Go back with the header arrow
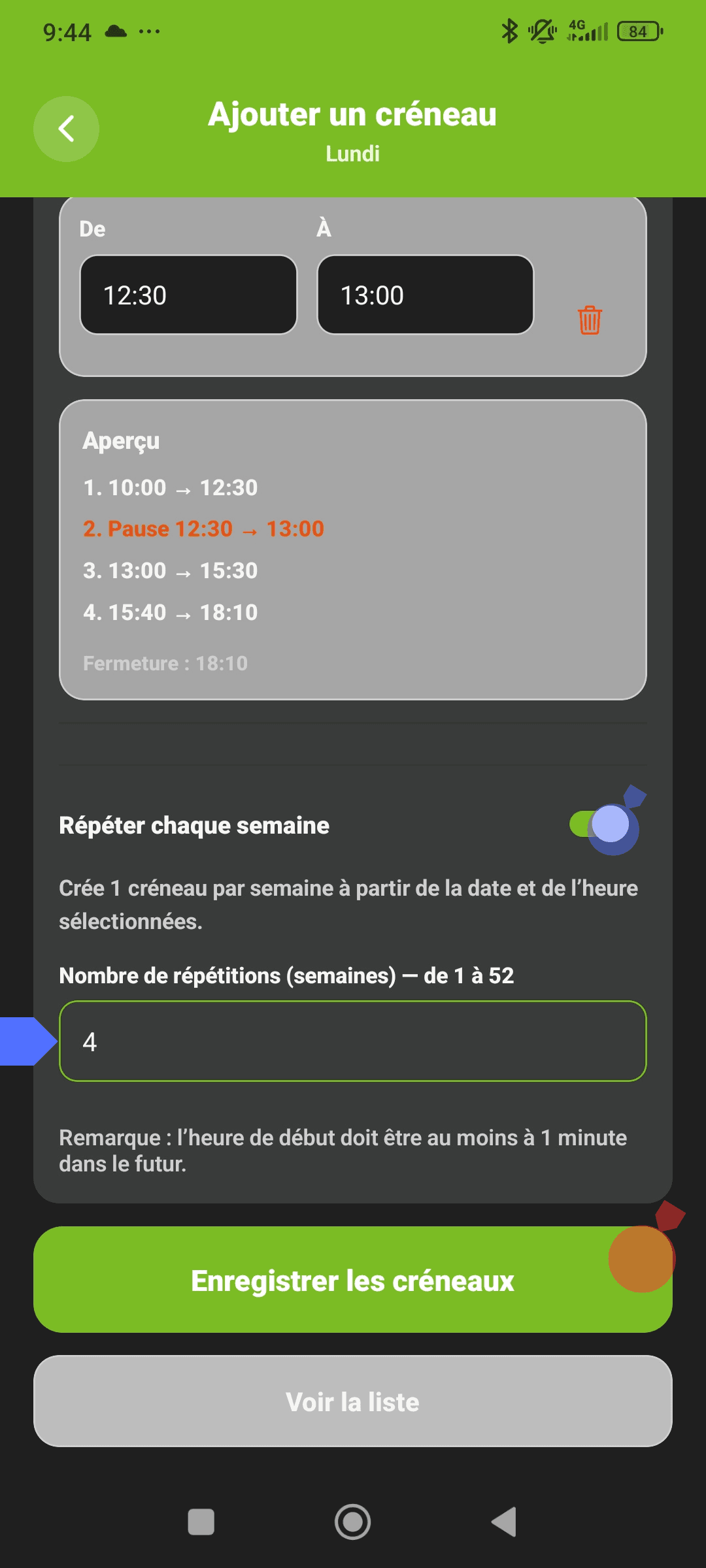 coord(66,129)
